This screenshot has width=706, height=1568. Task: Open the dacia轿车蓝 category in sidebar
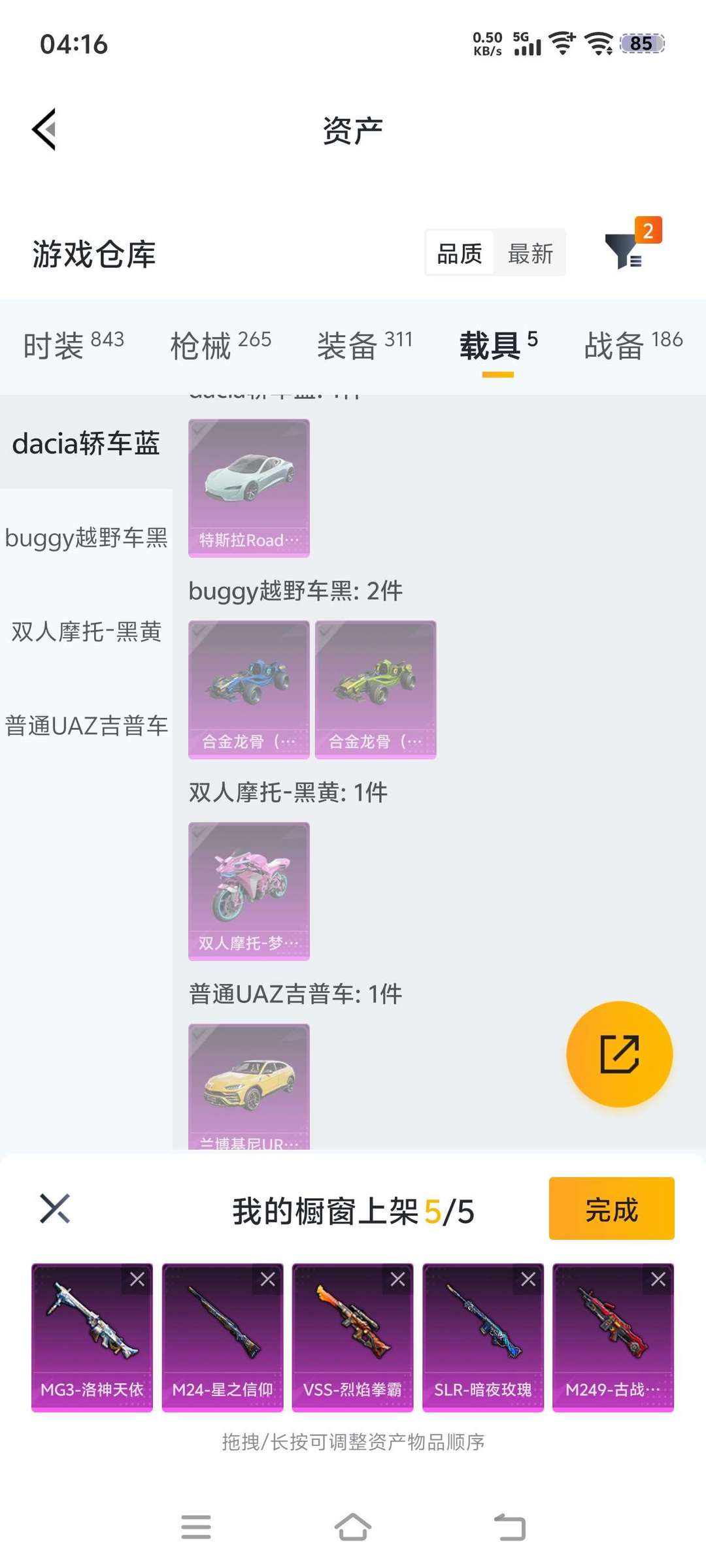click(86, 443)
